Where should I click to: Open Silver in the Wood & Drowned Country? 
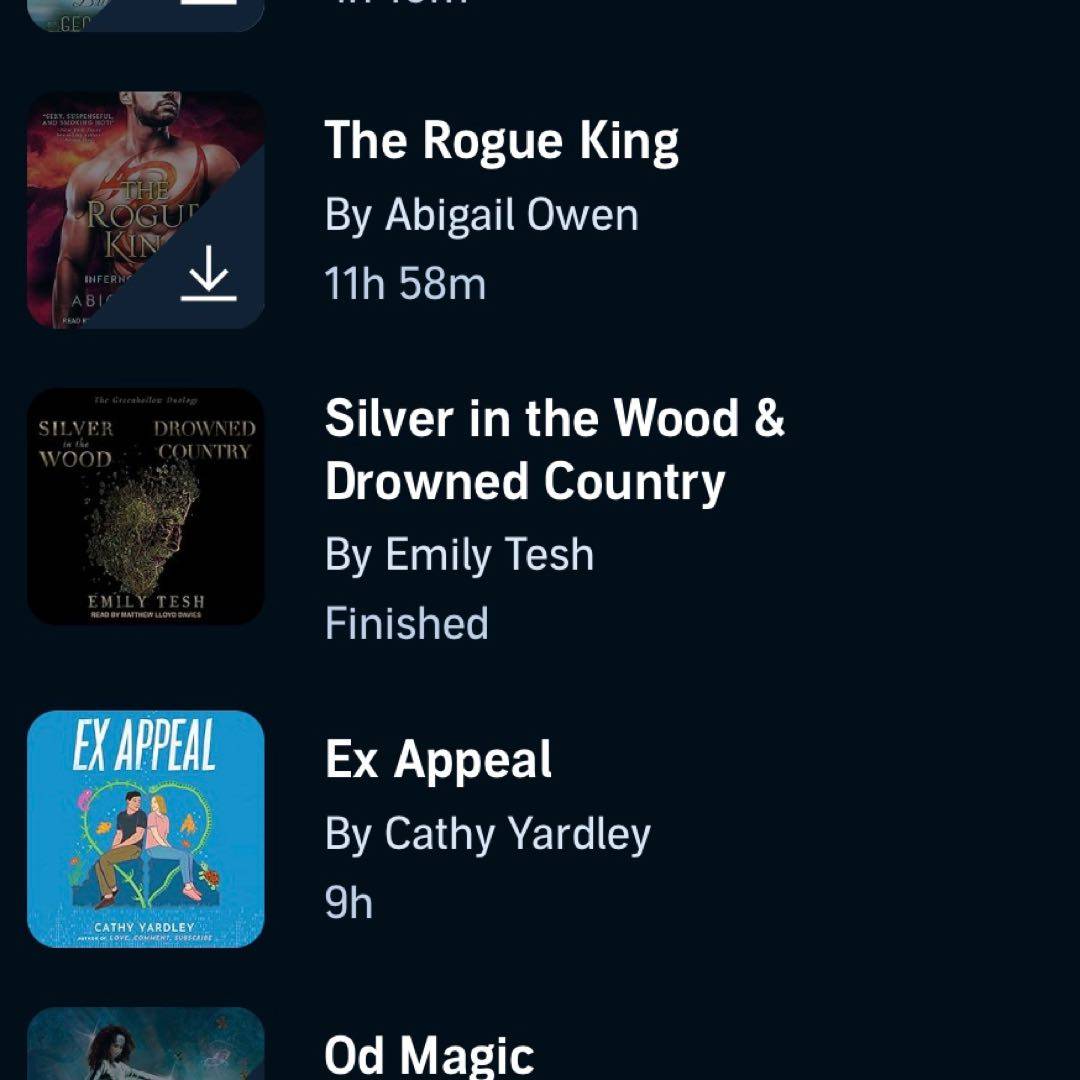click(554, 449)
